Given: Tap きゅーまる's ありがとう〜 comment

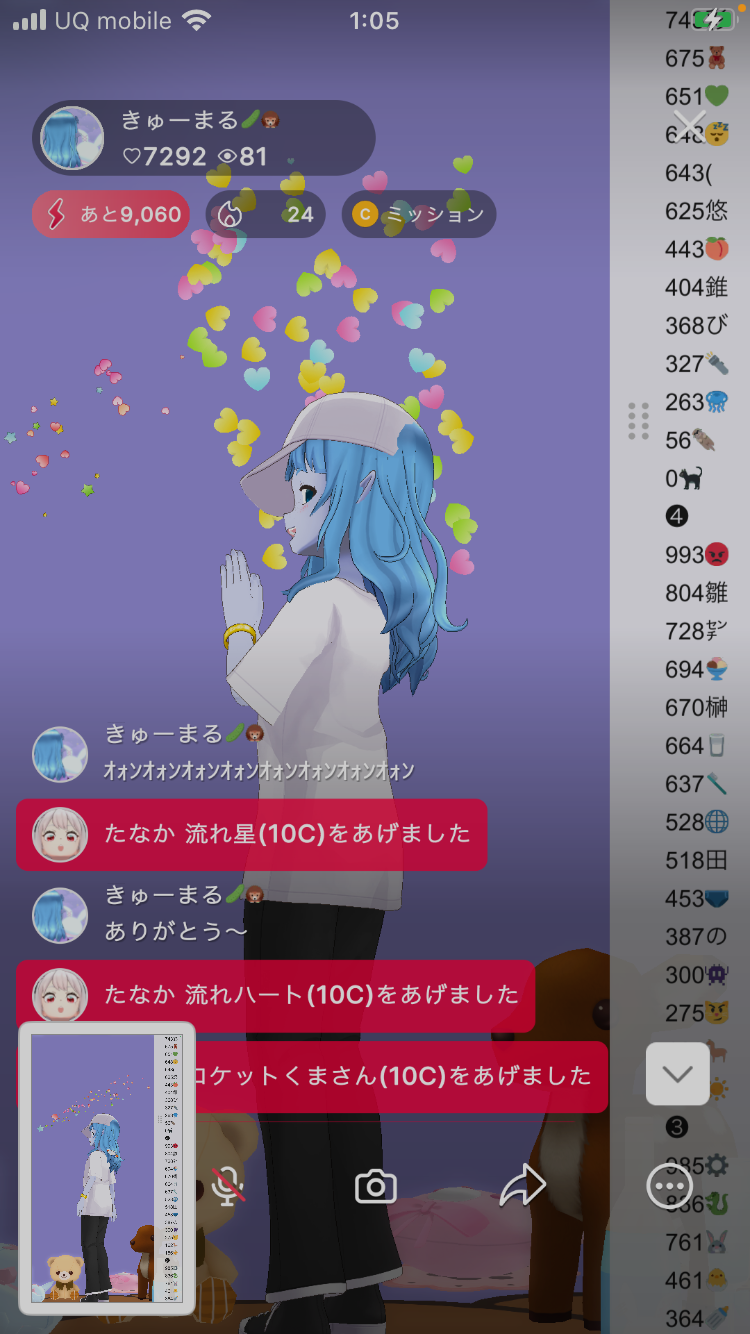Looking at the screenshot, I should 176,930.
